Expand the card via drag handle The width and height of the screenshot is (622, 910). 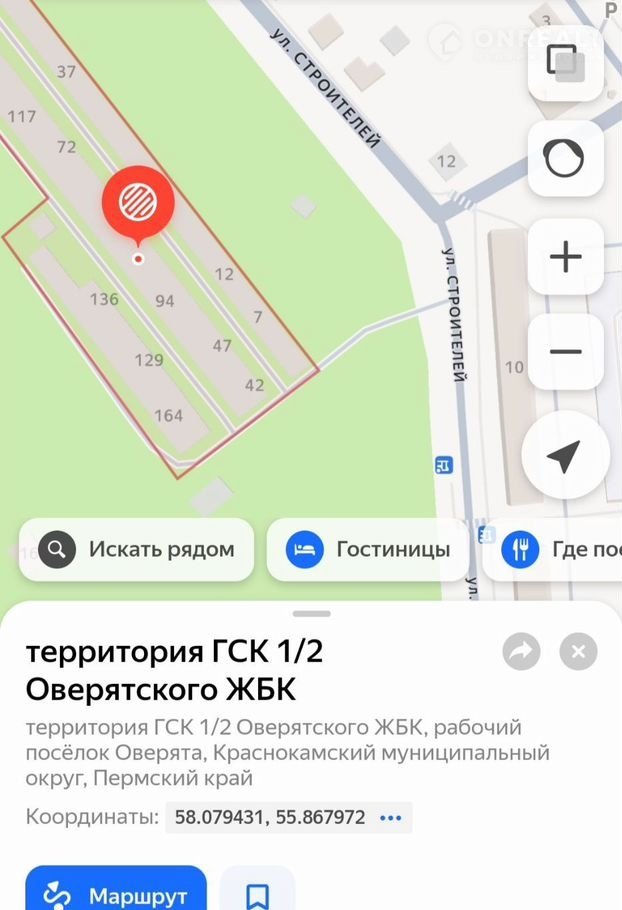click(312, 613)
